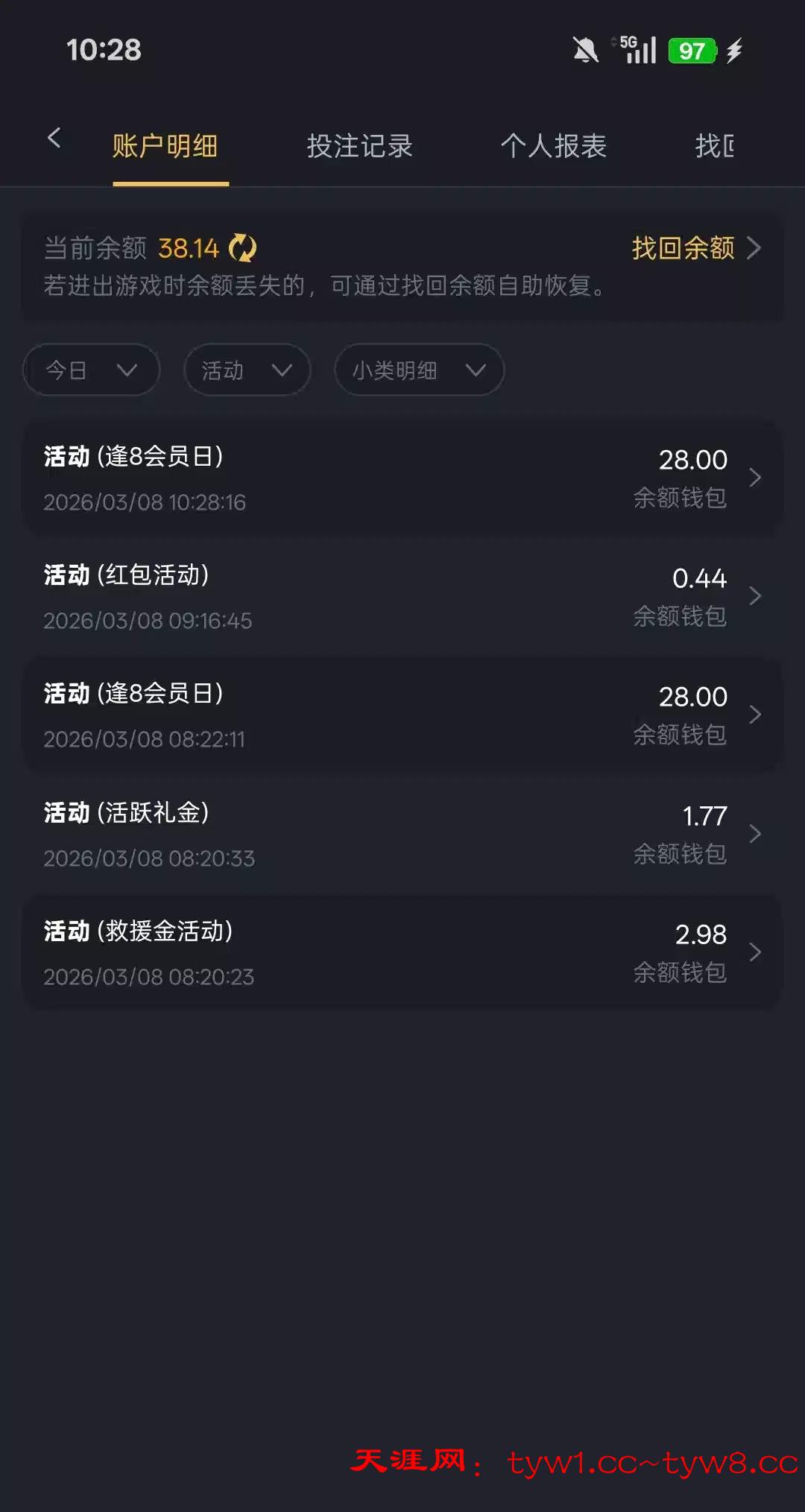The width and height of the screenshot is (805, 1512).
Task: Expand the 今日 date dropdown
Action: click(x=91, y=370)
